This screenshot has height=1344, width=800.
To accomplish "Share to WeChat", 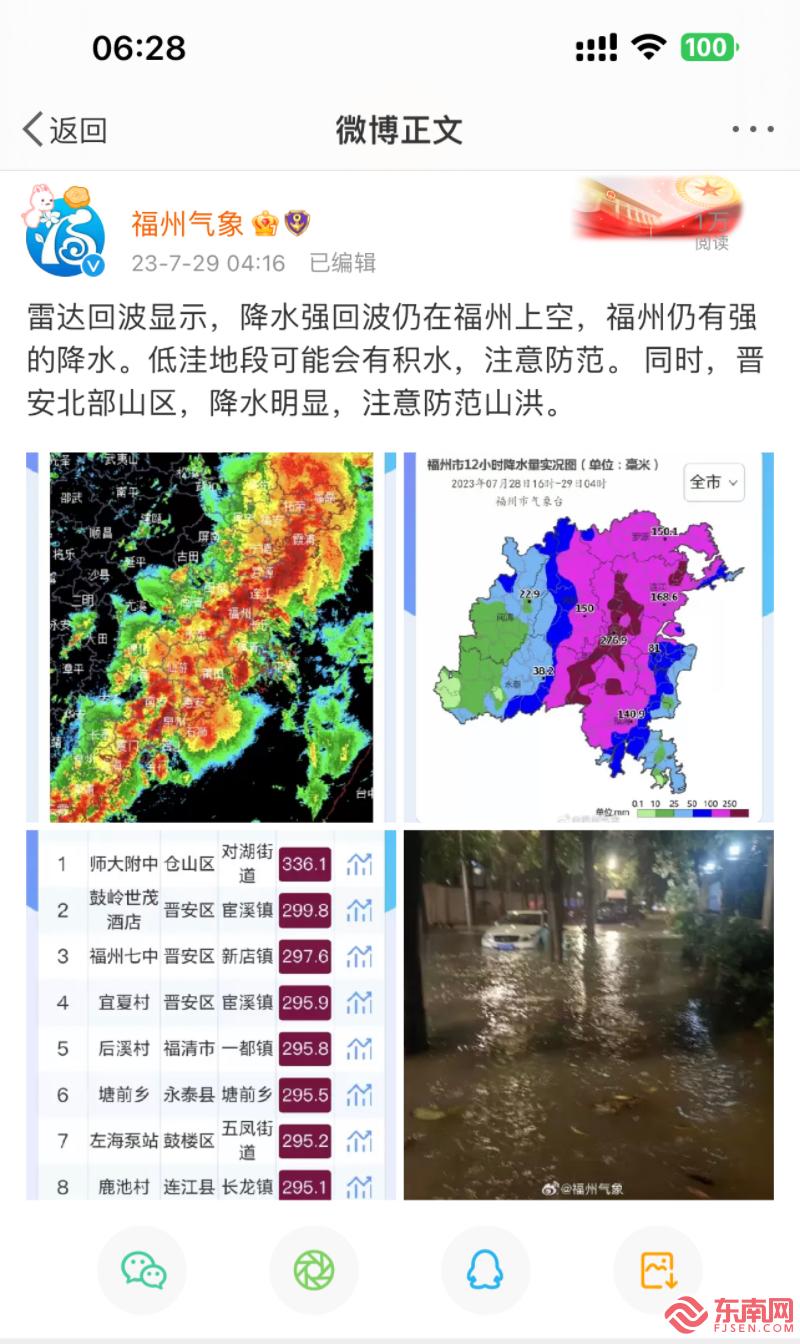I will pos(142,1270).
